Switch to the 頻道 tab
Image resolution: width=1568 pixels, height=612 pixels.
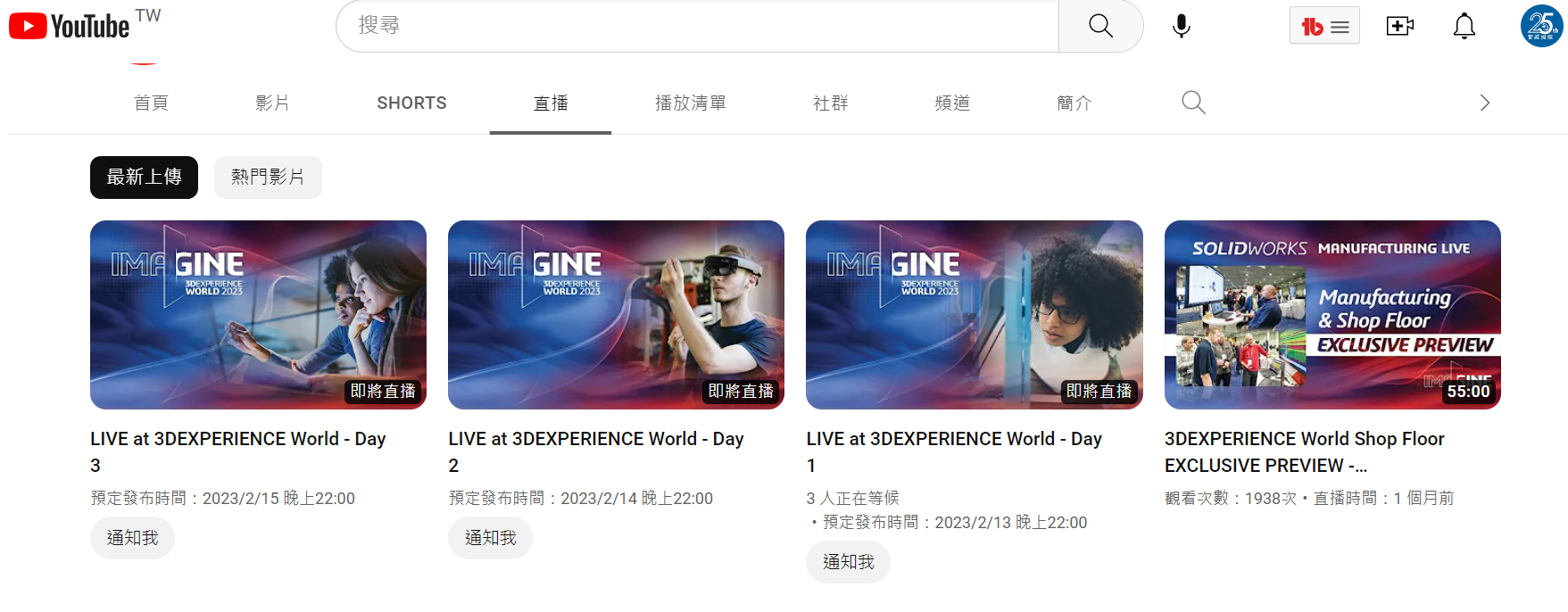(952, 103)
